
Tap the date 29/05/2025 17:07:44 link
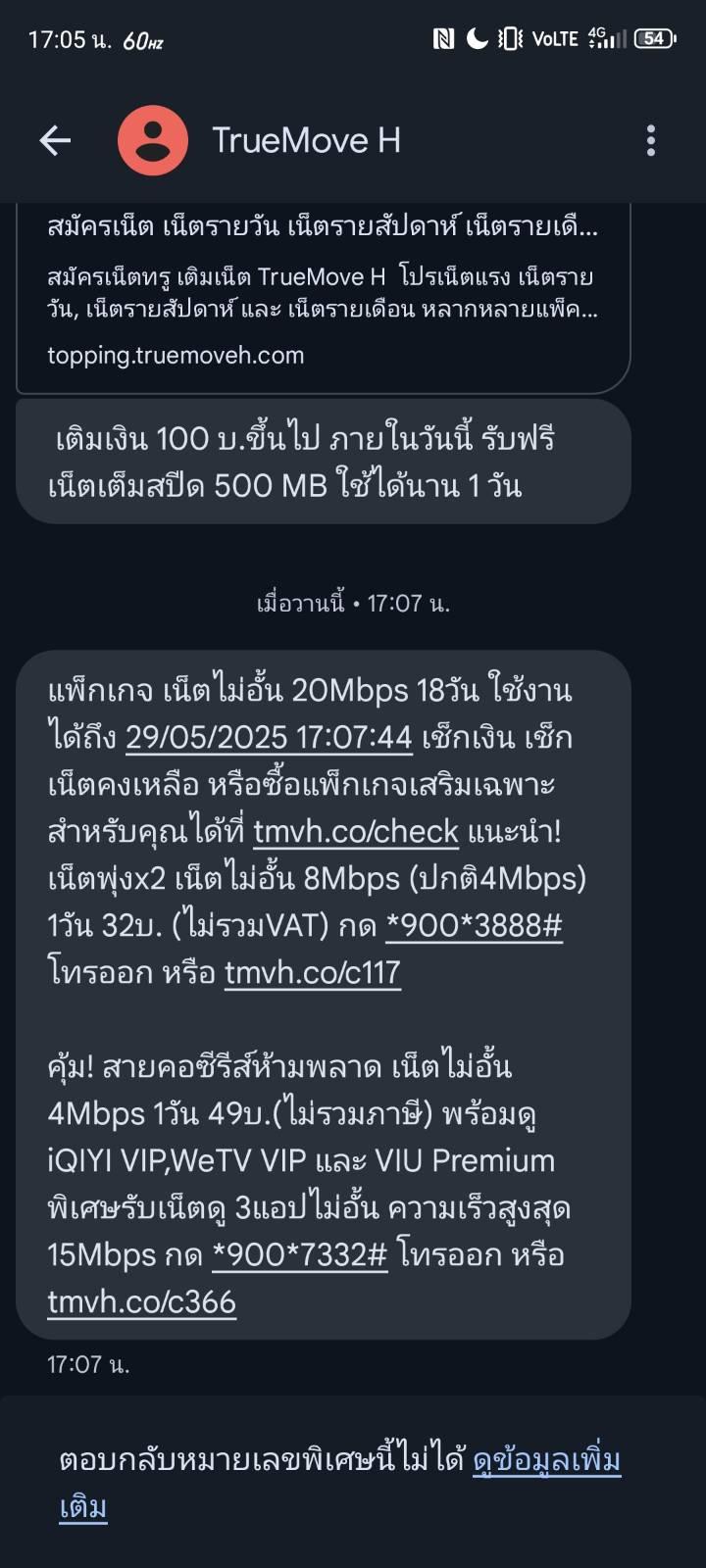(x=269, y=737)
